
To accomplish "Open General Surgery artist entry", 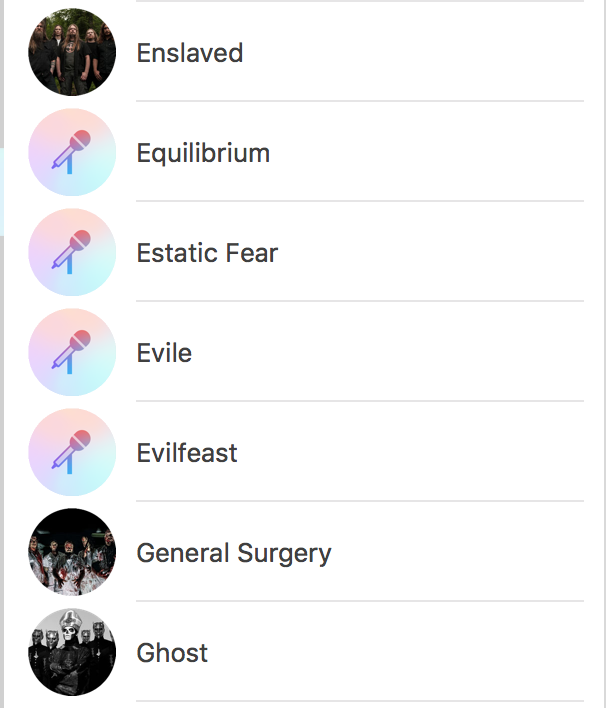I will pyautogui.click(x=234, y=553).
